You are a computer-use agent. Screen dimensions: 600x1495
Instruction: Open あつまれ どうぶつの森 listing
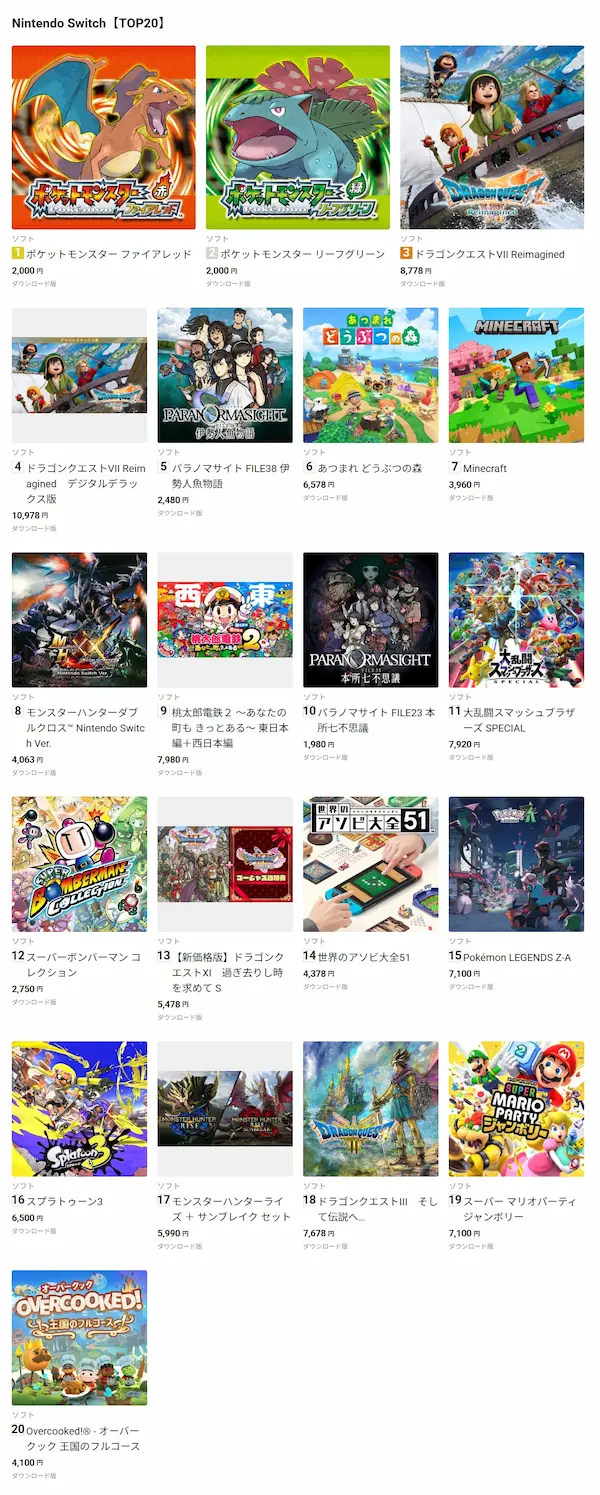pyautogui.click(x=370, y=375)
